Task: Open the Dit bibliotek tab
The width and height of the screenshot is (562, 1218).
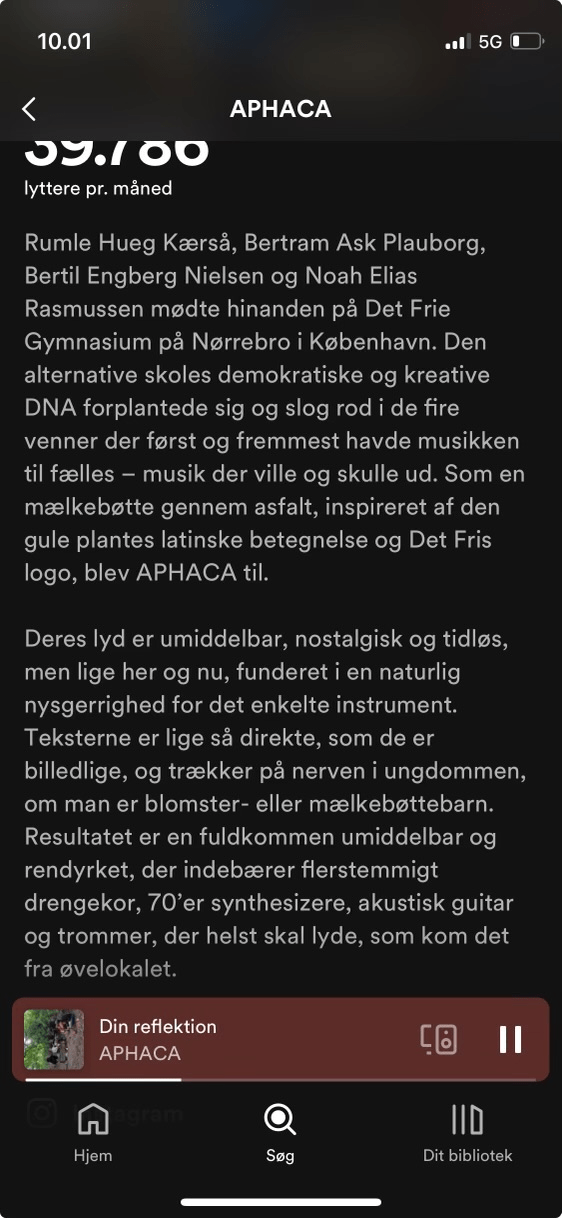Action: pyautogui.click(x=467, y=1134)
